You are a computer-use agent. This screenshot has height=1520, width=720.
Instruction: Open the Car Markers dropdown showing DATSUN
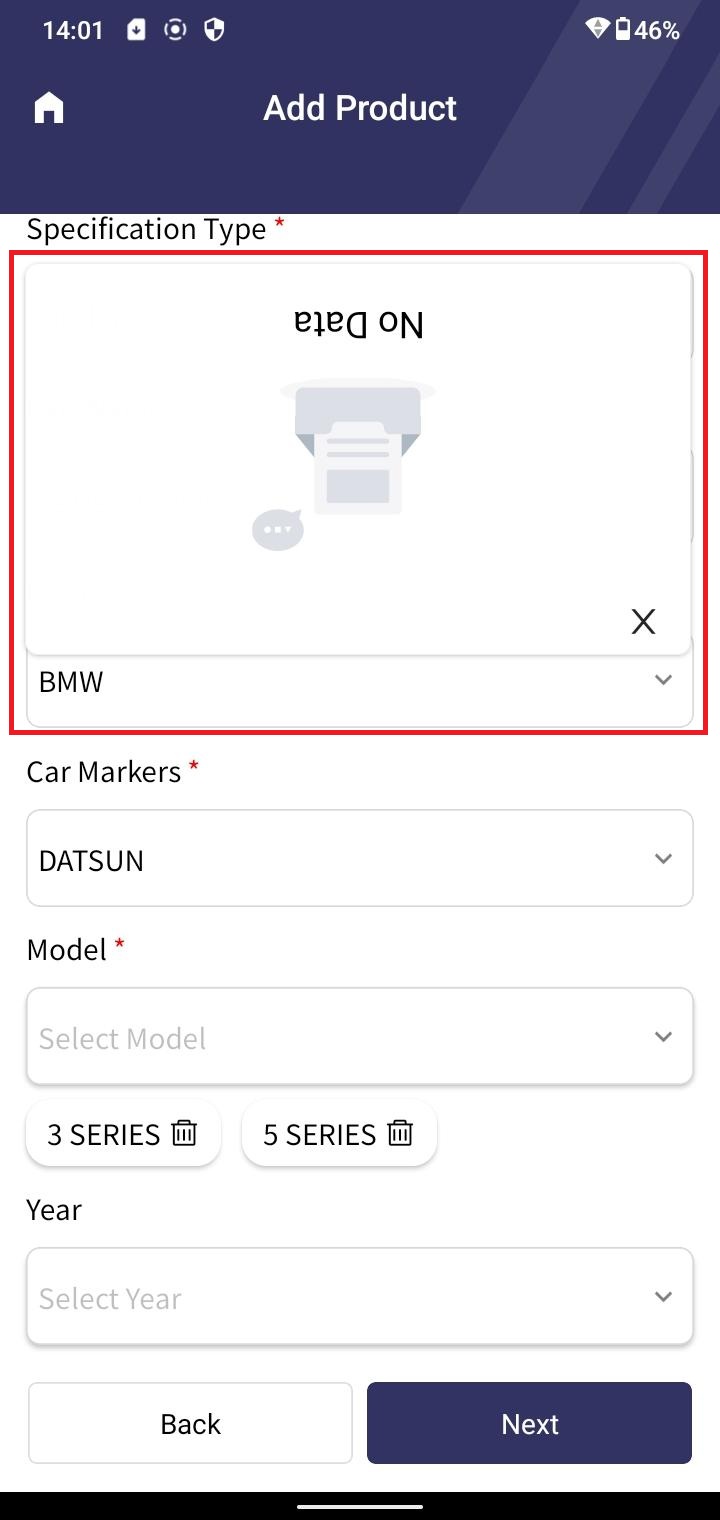click(360, 858)
